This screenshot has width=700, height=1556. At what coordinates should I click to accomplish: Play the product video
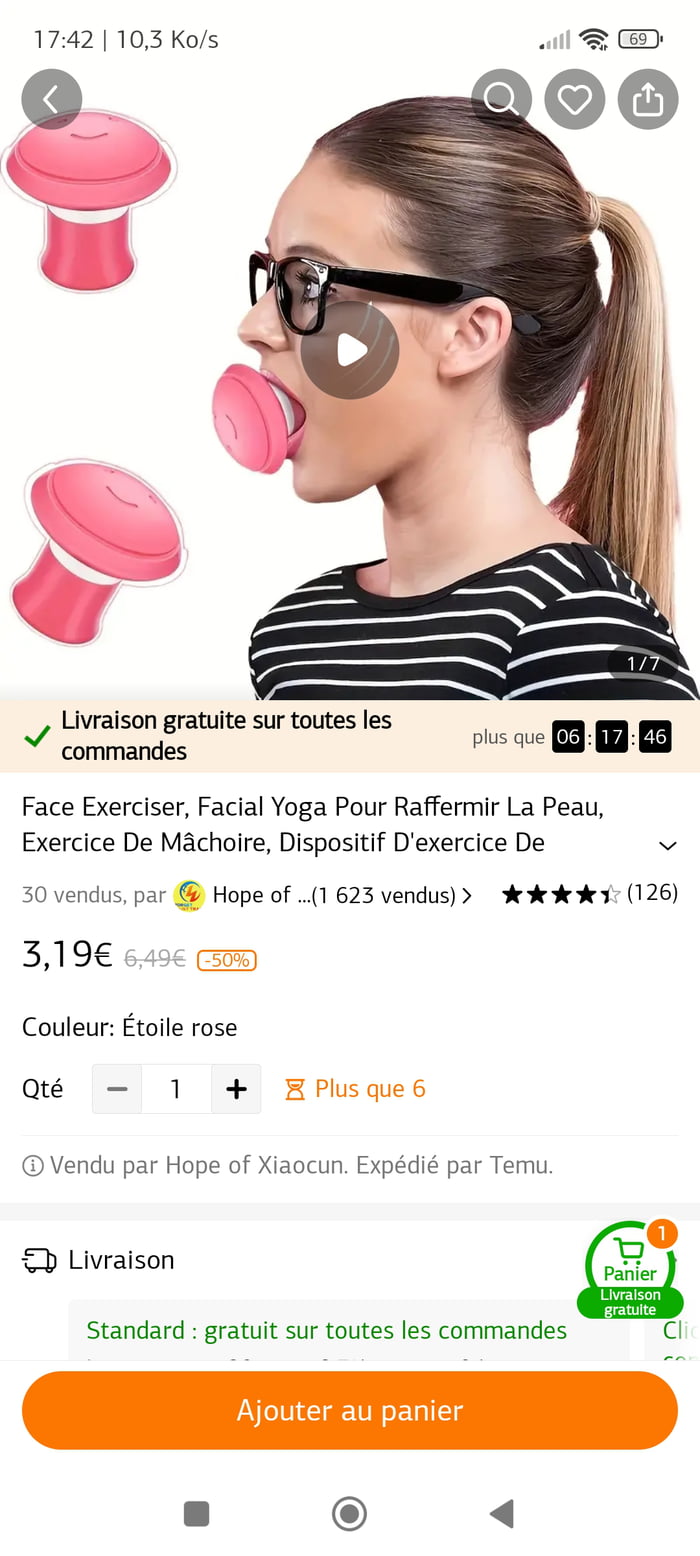point(350,350)
